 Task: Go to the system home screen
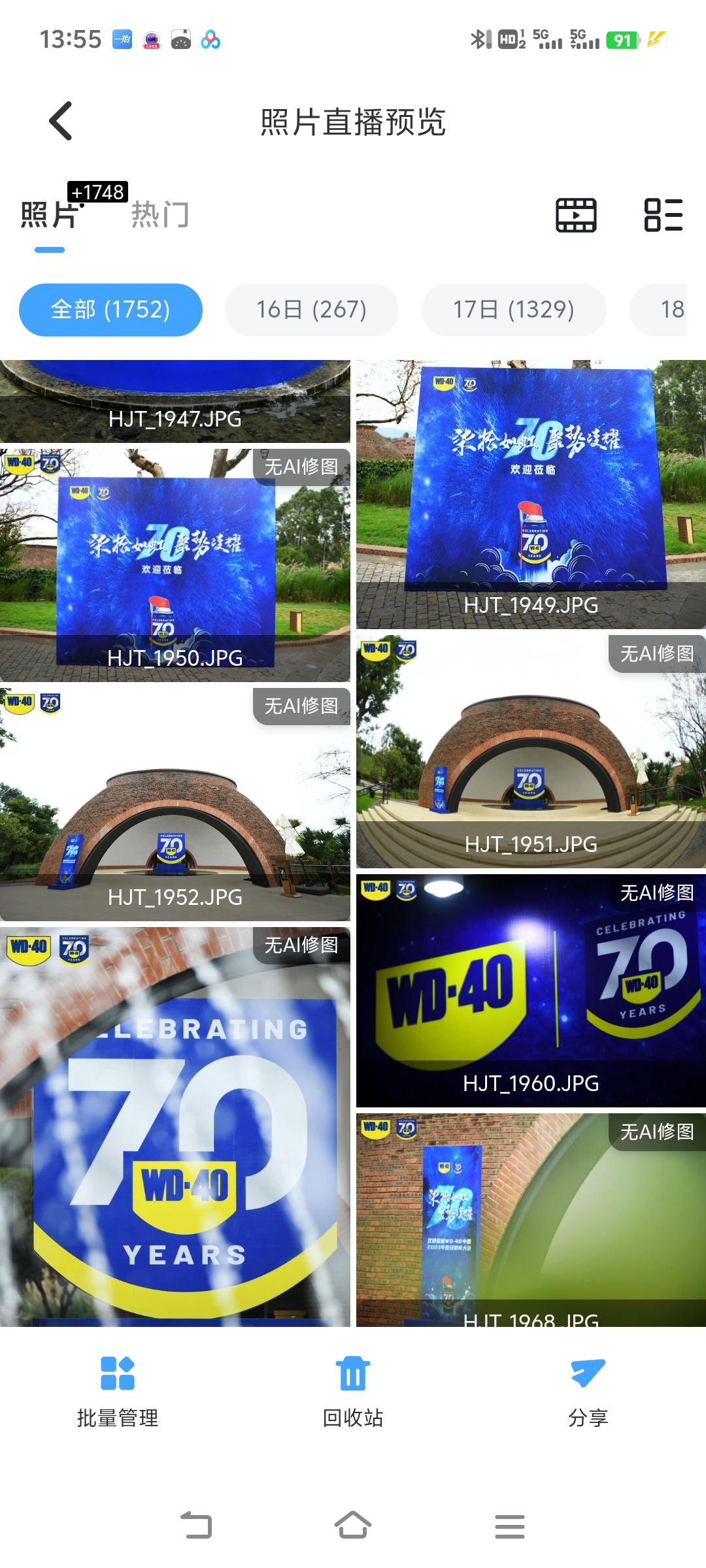click(353, 1526)
